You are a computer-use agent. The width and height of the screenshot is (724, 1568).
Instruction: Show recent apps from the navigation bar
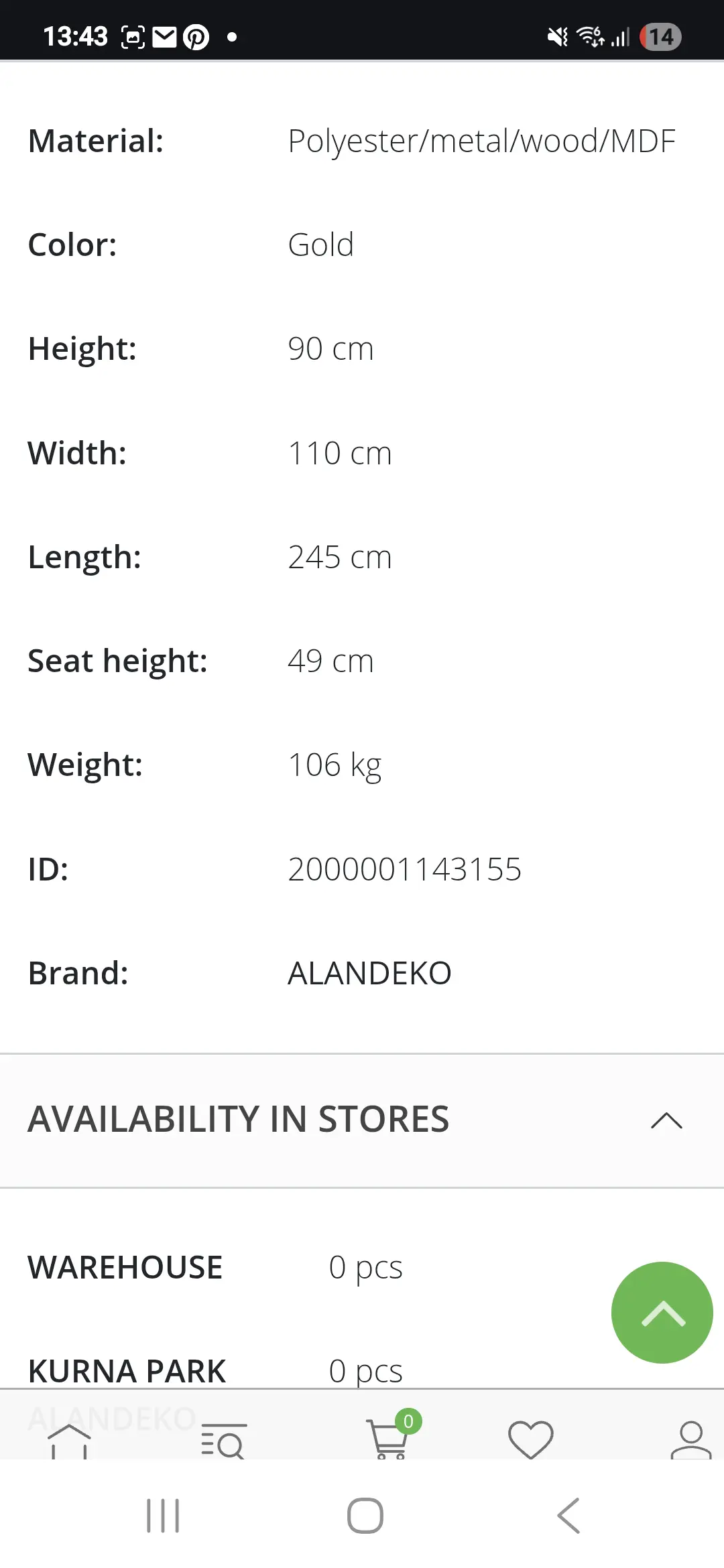point(163,1516)
